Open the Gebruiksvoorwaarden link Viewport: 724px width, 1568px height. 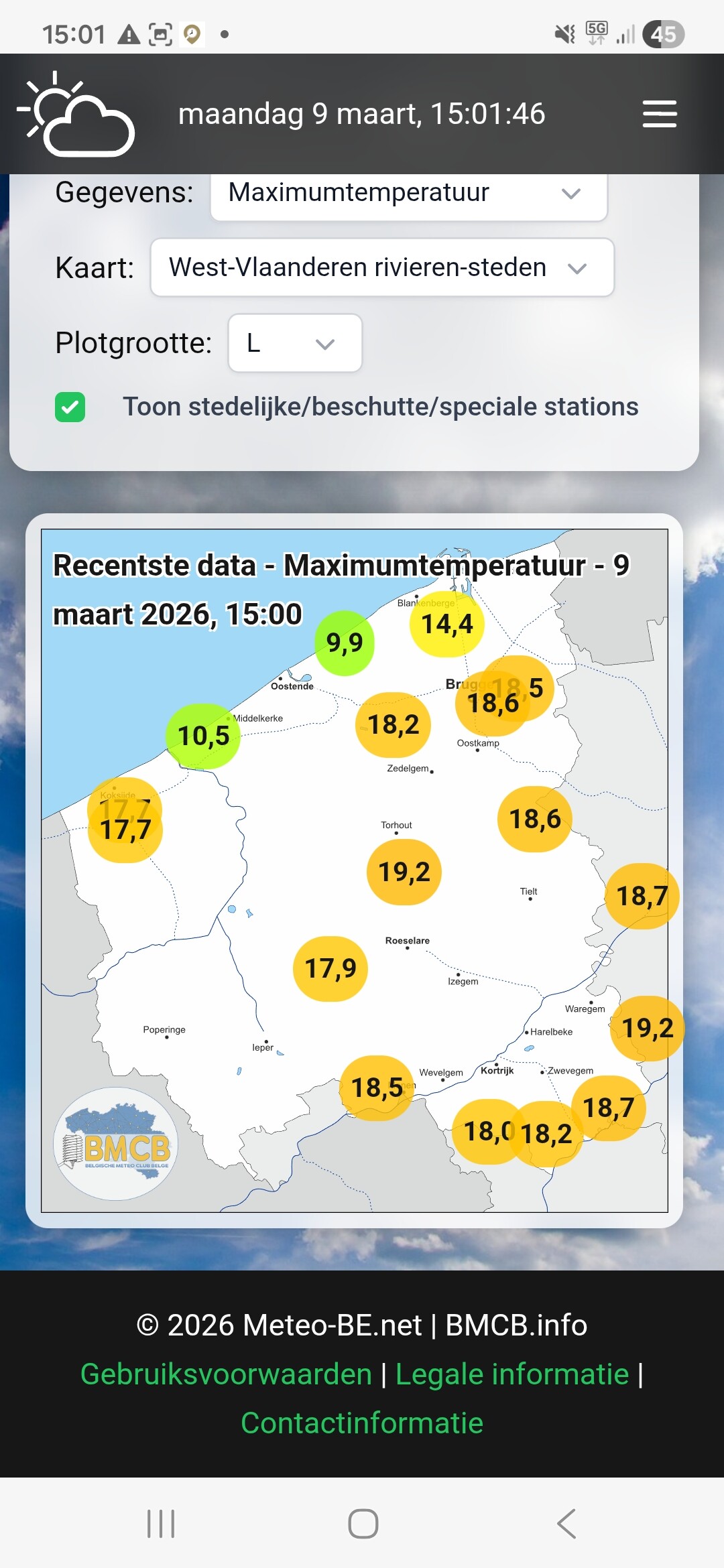[226, 1374]
